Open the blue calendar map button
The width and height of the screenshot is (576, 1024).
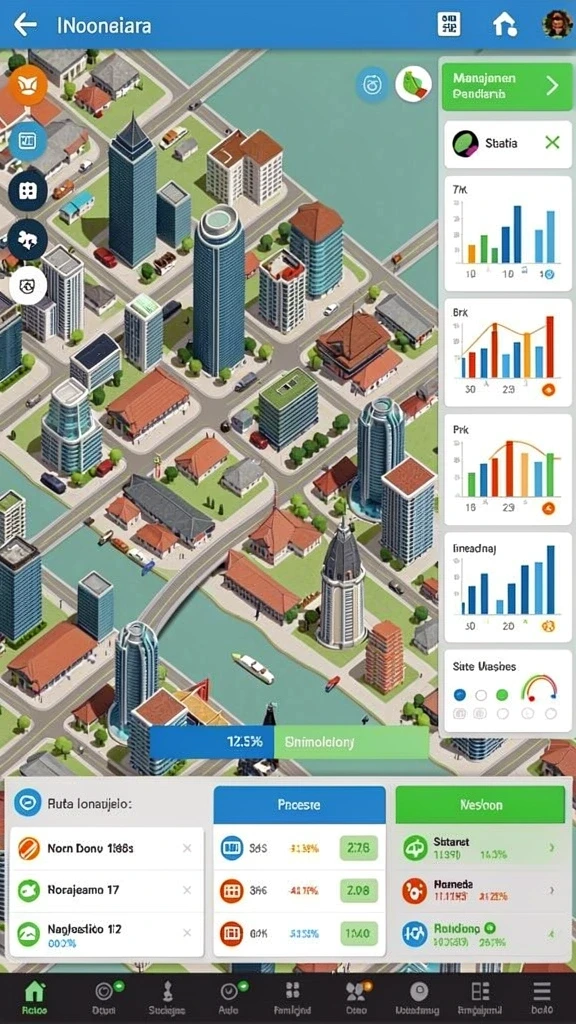pyautogui.click(x=27, y=140)
